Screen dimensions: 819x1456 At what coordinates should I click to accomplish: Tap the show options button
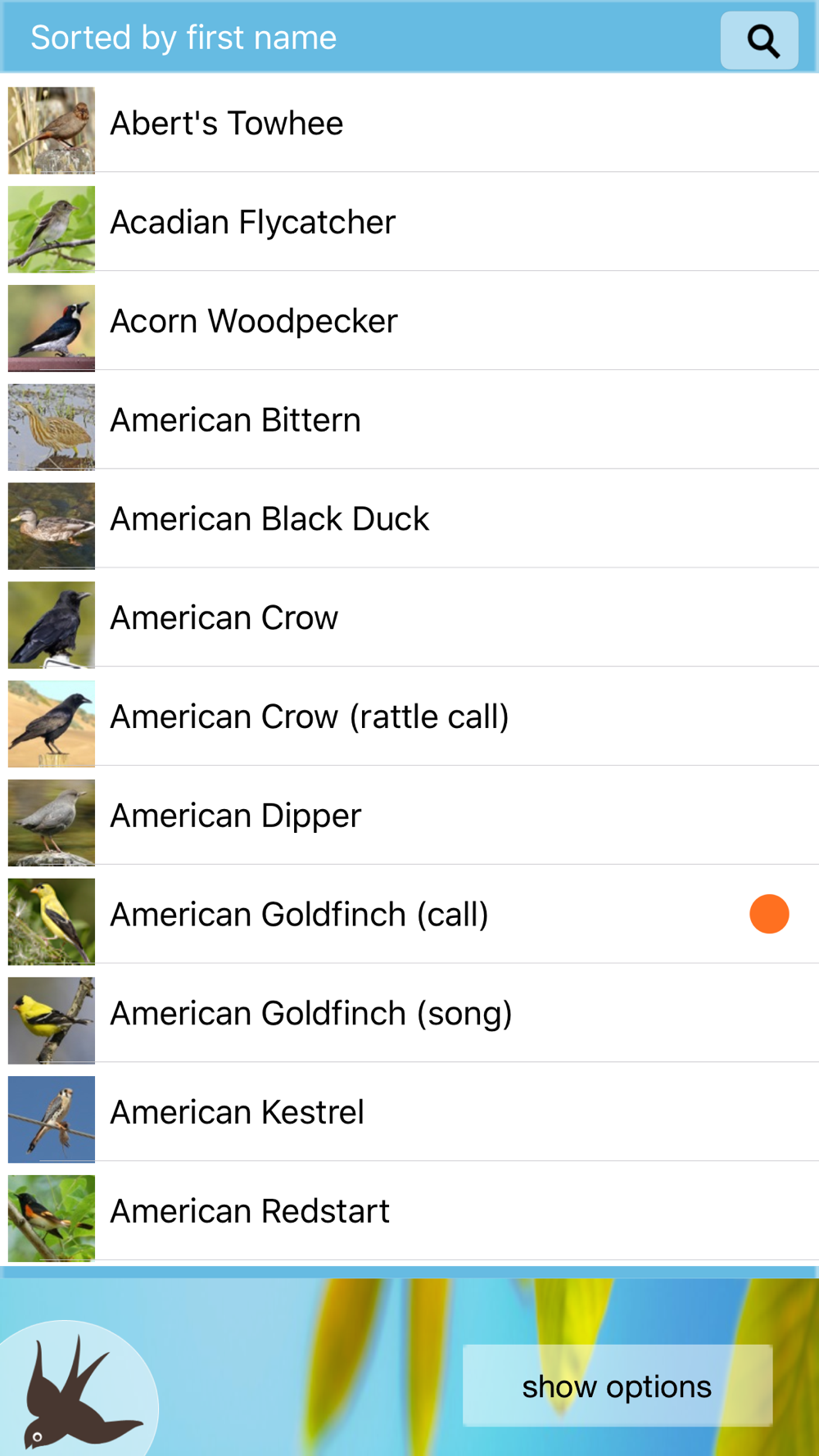coord(618,1386)
